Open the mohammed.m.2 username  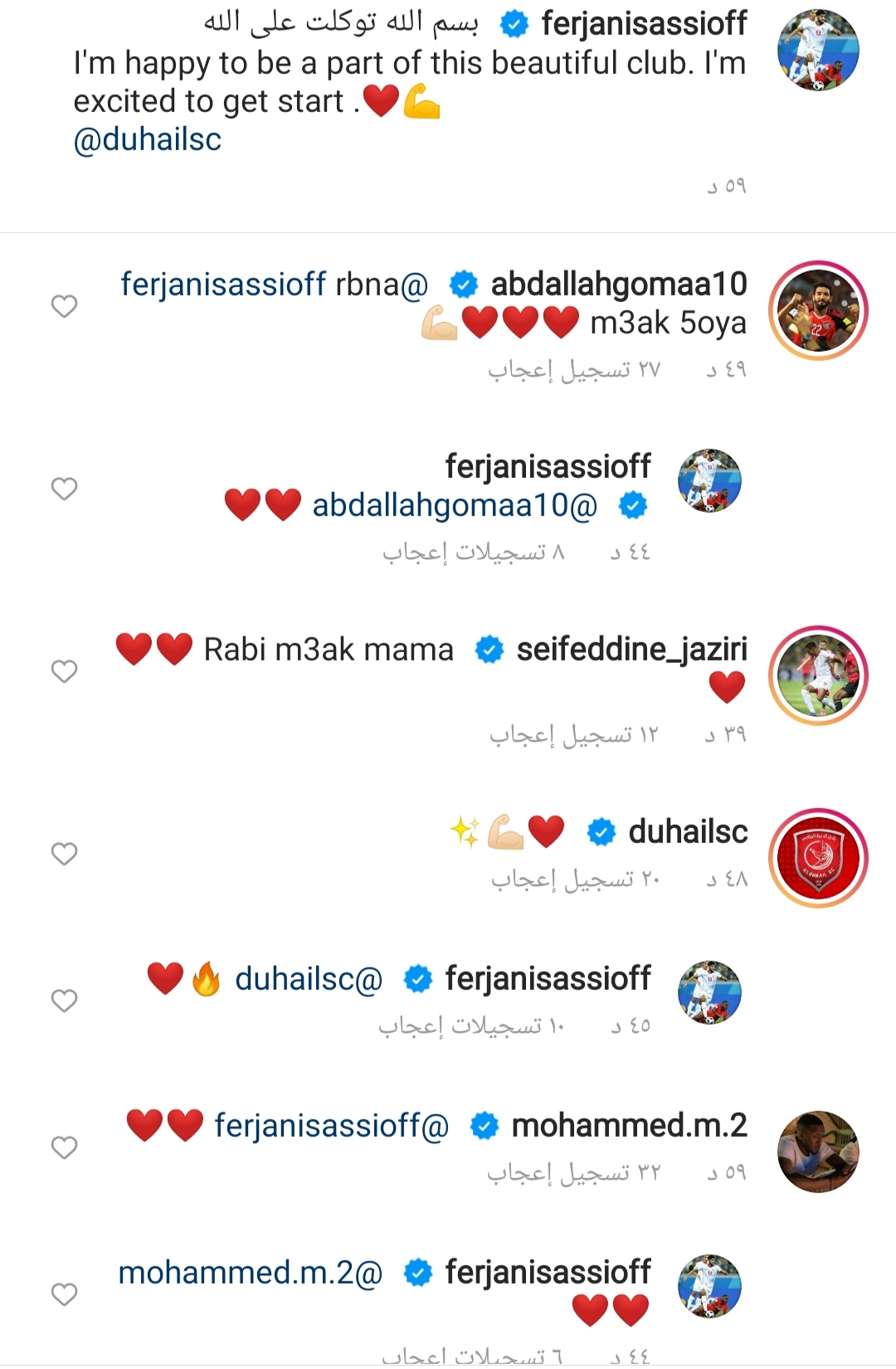tap(629, 1125)
